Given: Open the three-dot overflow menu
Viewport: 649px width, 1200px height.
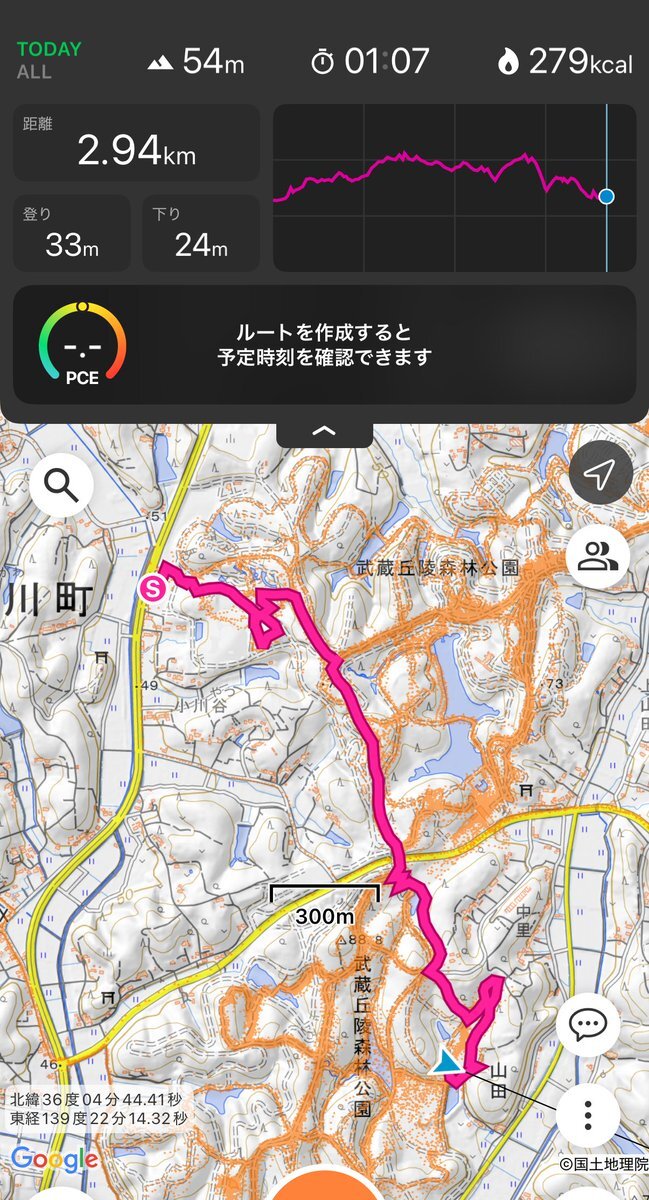Looking at the screenshot, I should point(588,1114).
